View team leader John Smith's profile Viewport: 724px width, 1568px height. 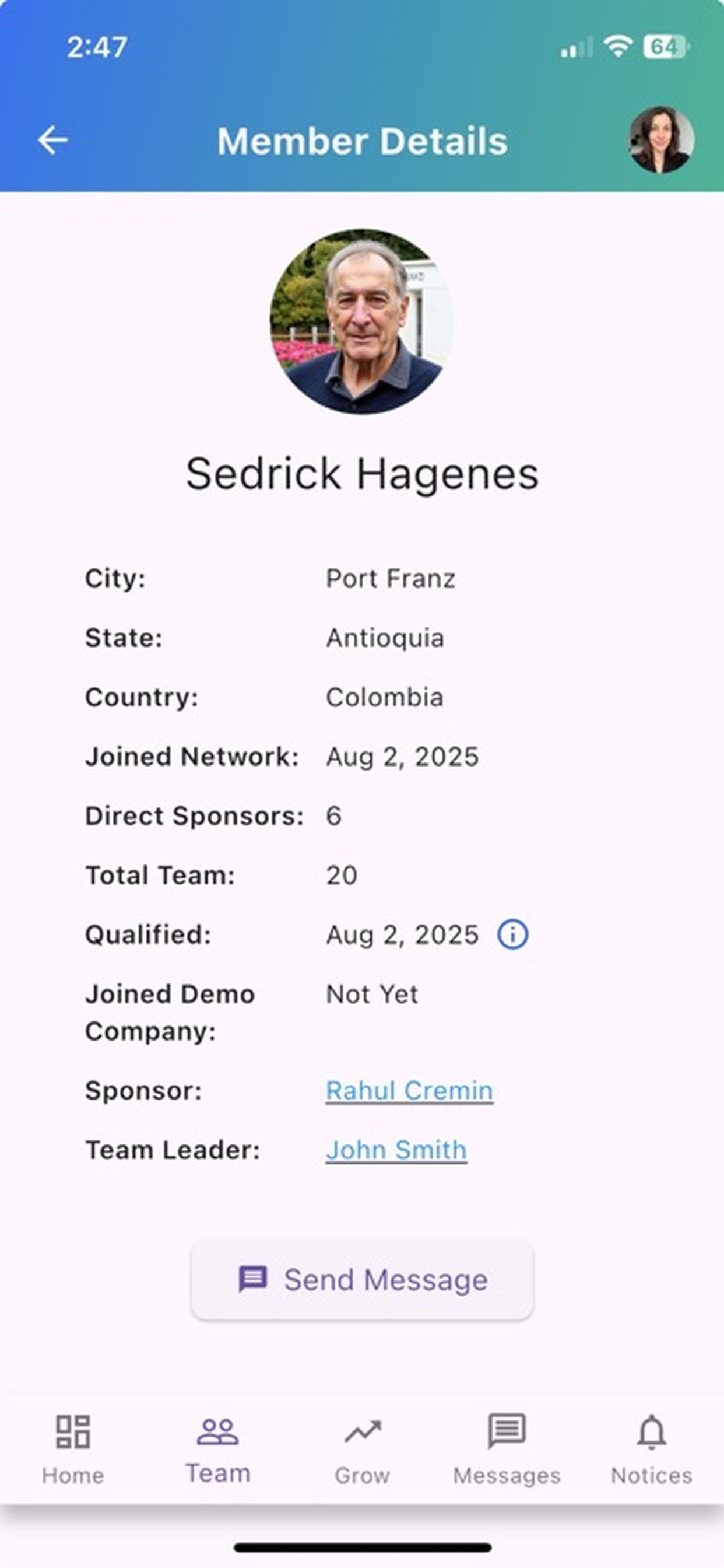[396, 1149]
